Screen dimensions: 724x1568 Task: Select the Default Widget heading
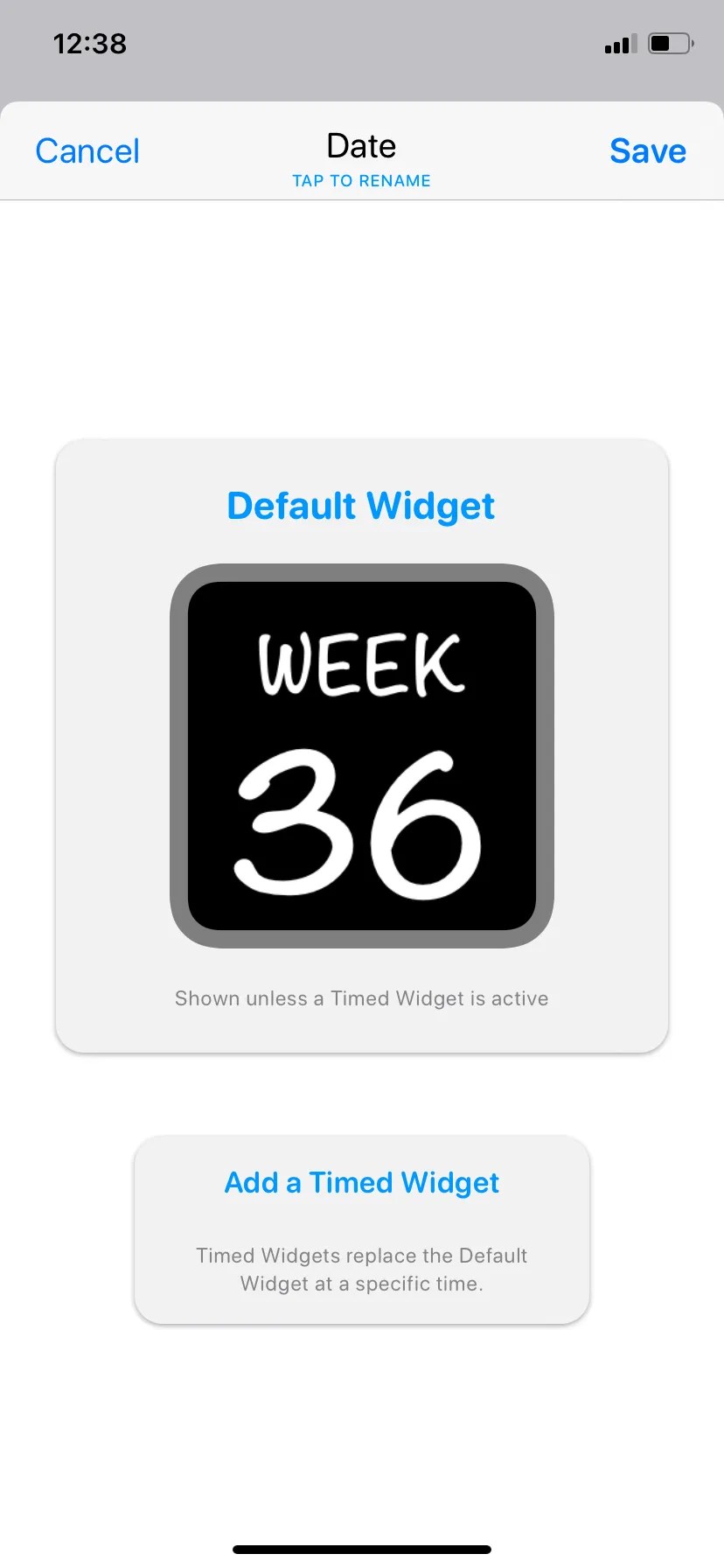coord(361,505)
